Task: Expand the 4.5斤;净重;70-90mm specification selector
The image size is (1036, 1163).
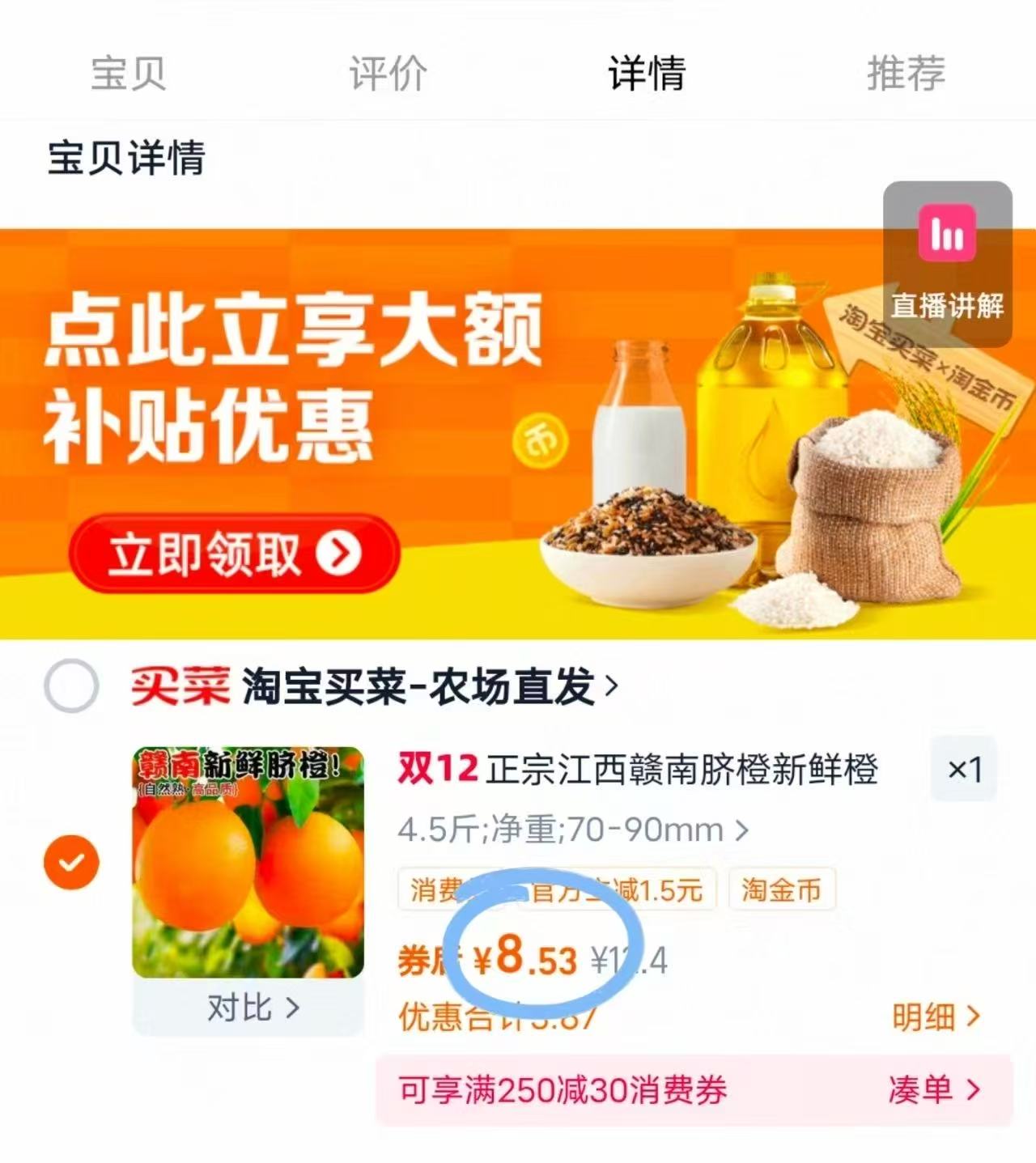Action: coord(567,829)
